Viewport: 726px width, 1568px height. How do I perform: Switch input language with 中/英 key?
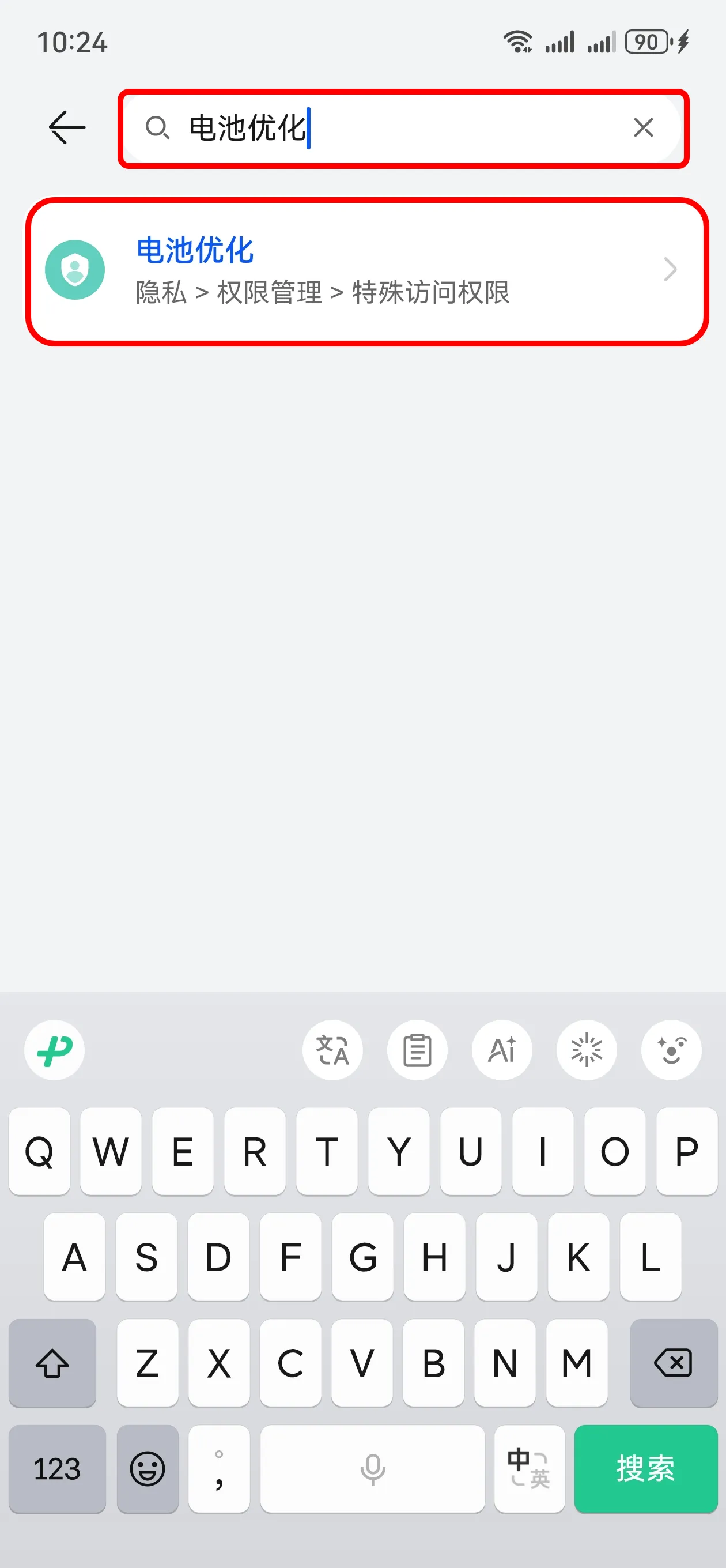pyautogui.click(x=530, y=1469)
